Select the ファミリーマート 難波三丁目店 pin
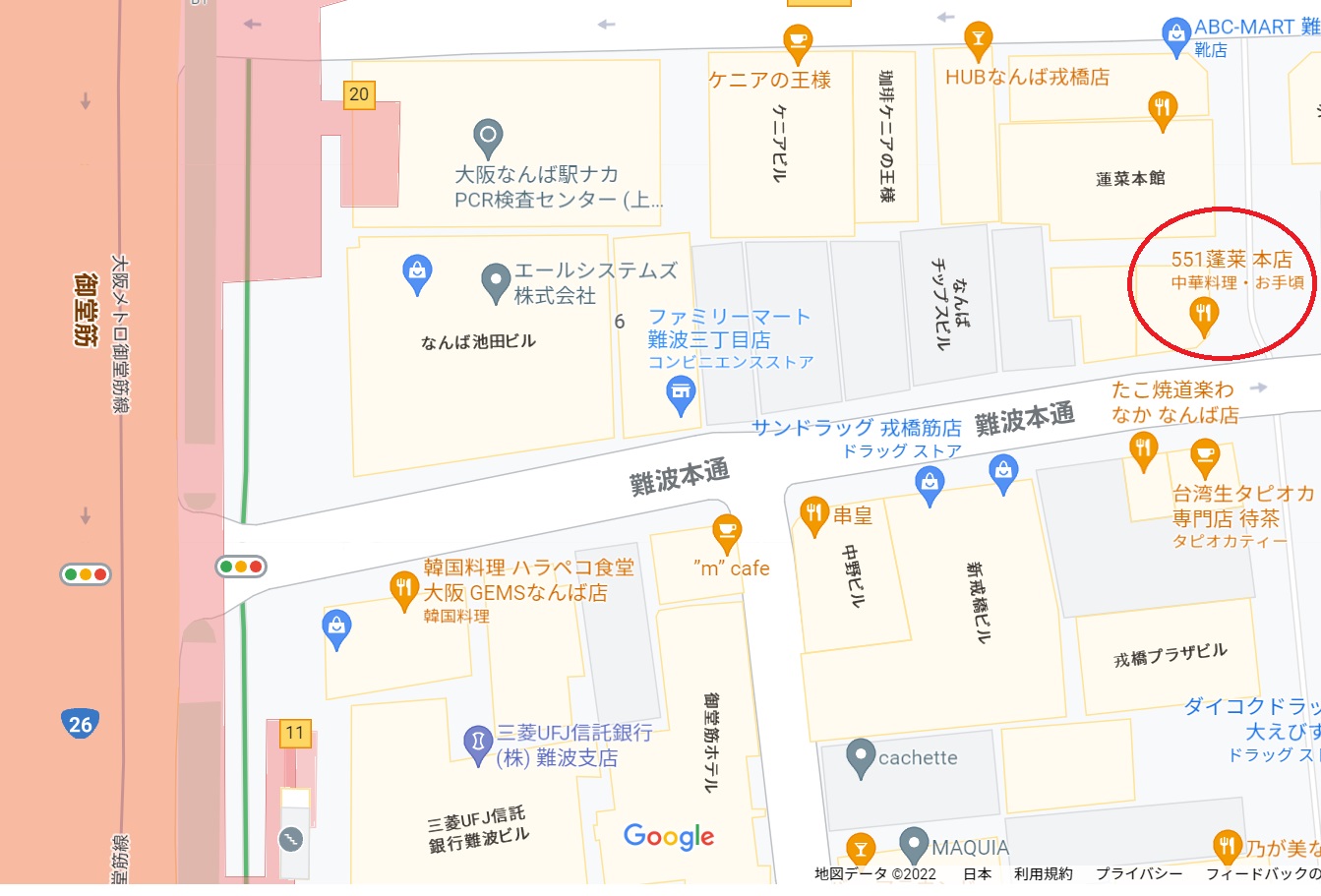The width and height of the screenshot is (1321, 896). (x=681, y=395)
